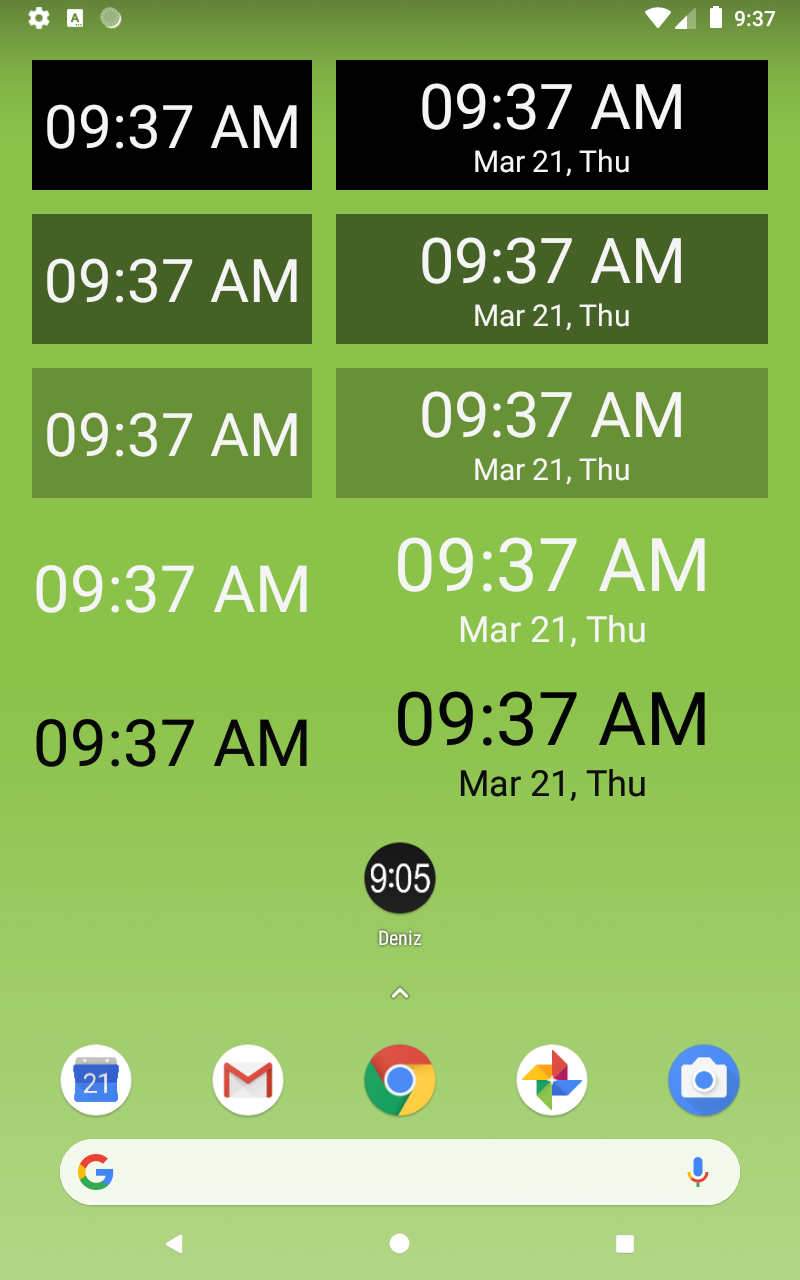Launch the Camera app

click(704, 1080)
